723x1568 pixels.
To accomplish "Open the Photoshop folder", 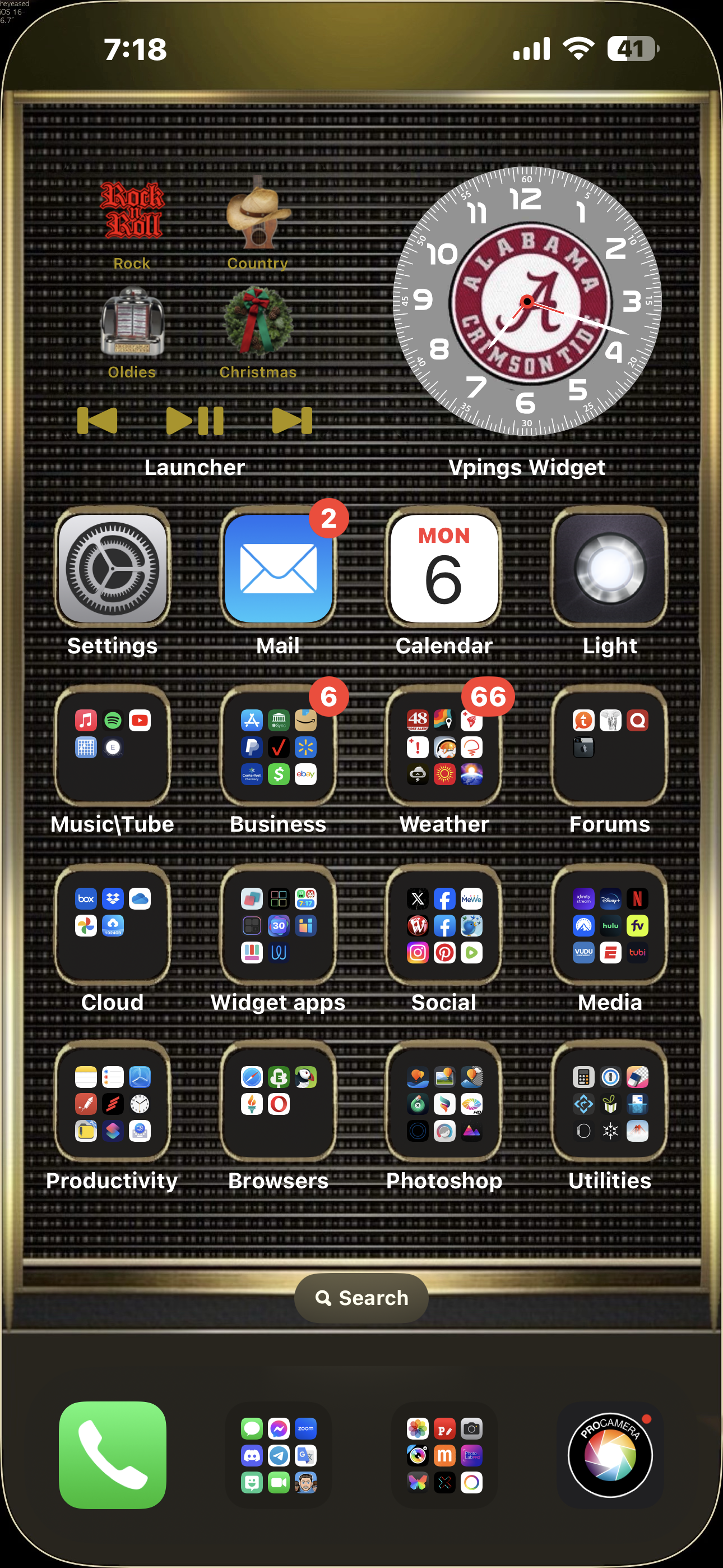I will coord(444,1103).
